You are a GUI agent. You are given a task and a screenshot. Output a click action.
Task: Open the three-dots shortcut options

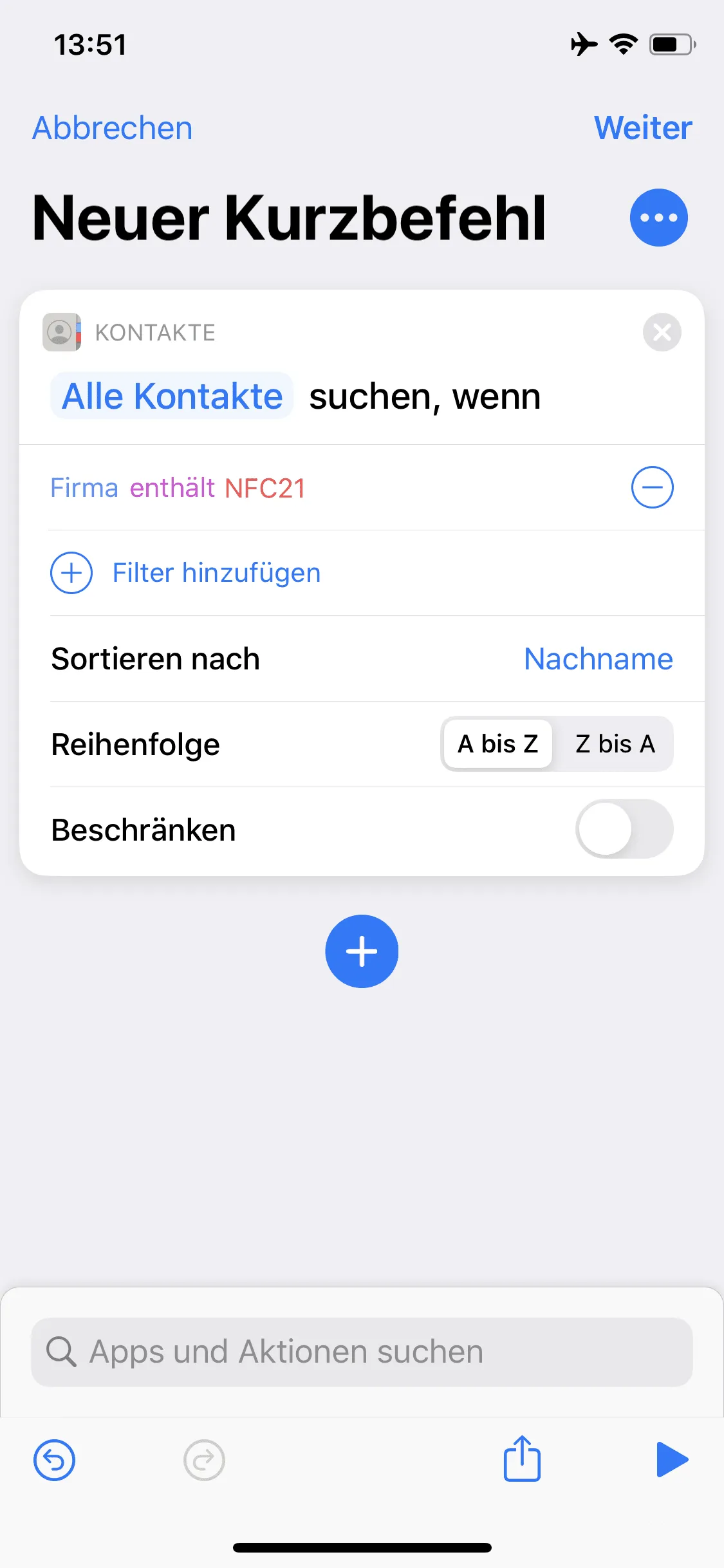tap(658, 218)
